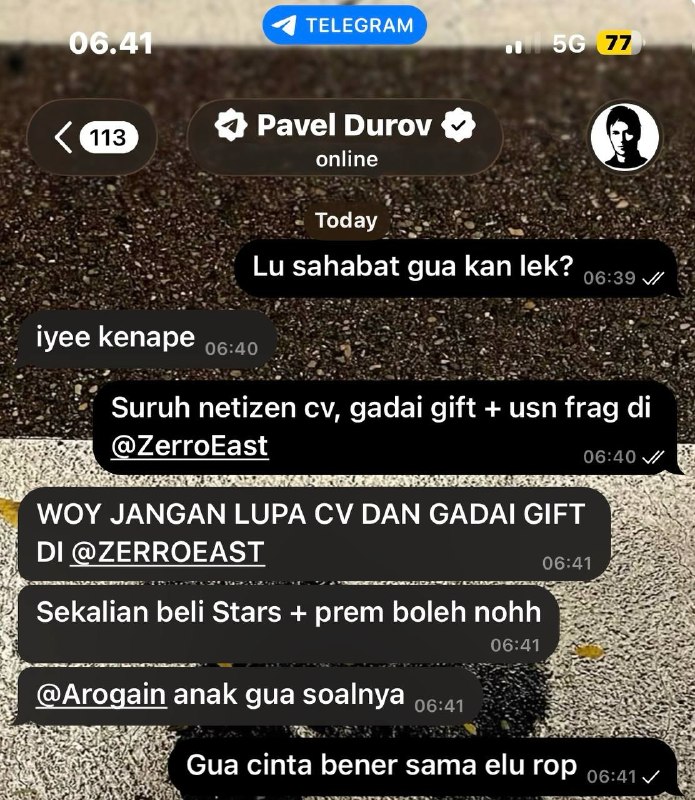Open Pavel Durov's profile picture
This screenshot has height=800, width=695.
[625, 137]
